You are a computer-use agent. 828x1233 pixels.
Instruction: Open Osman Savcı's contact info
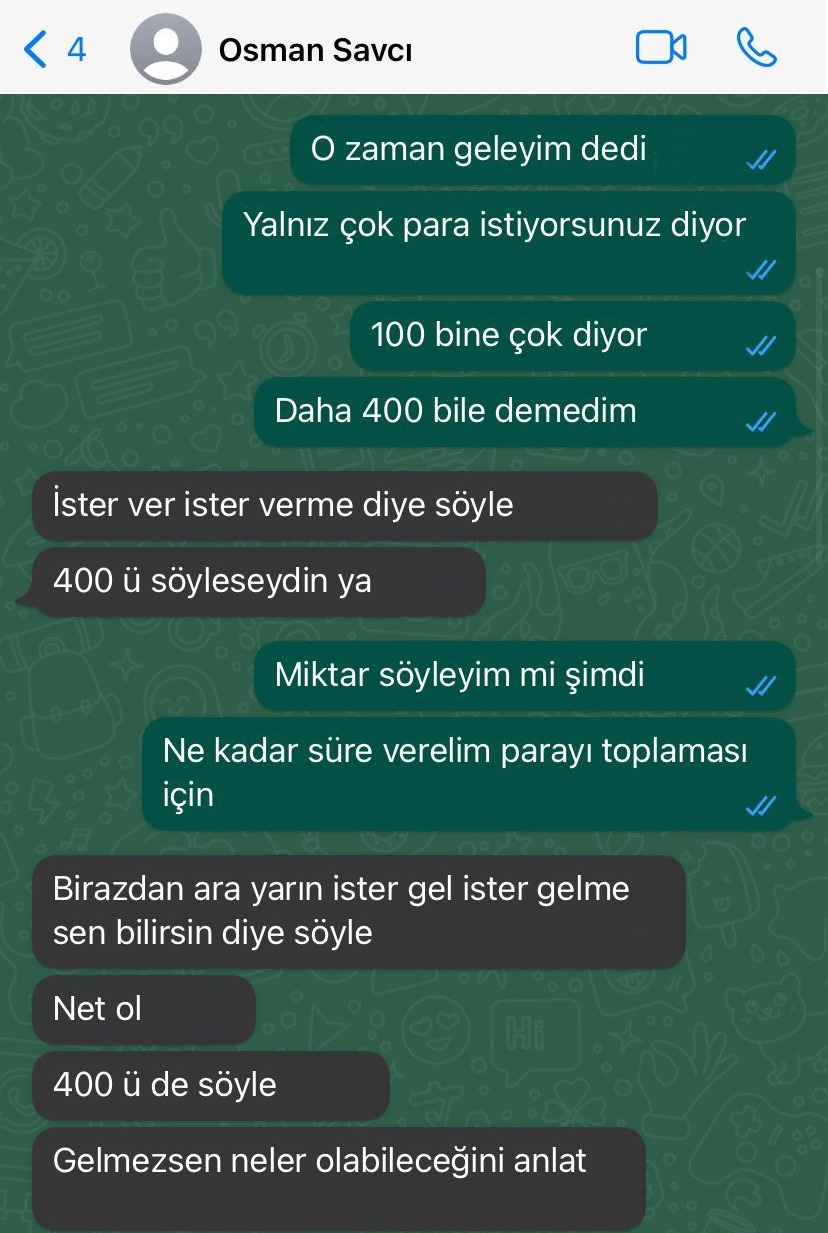(315, 50)
